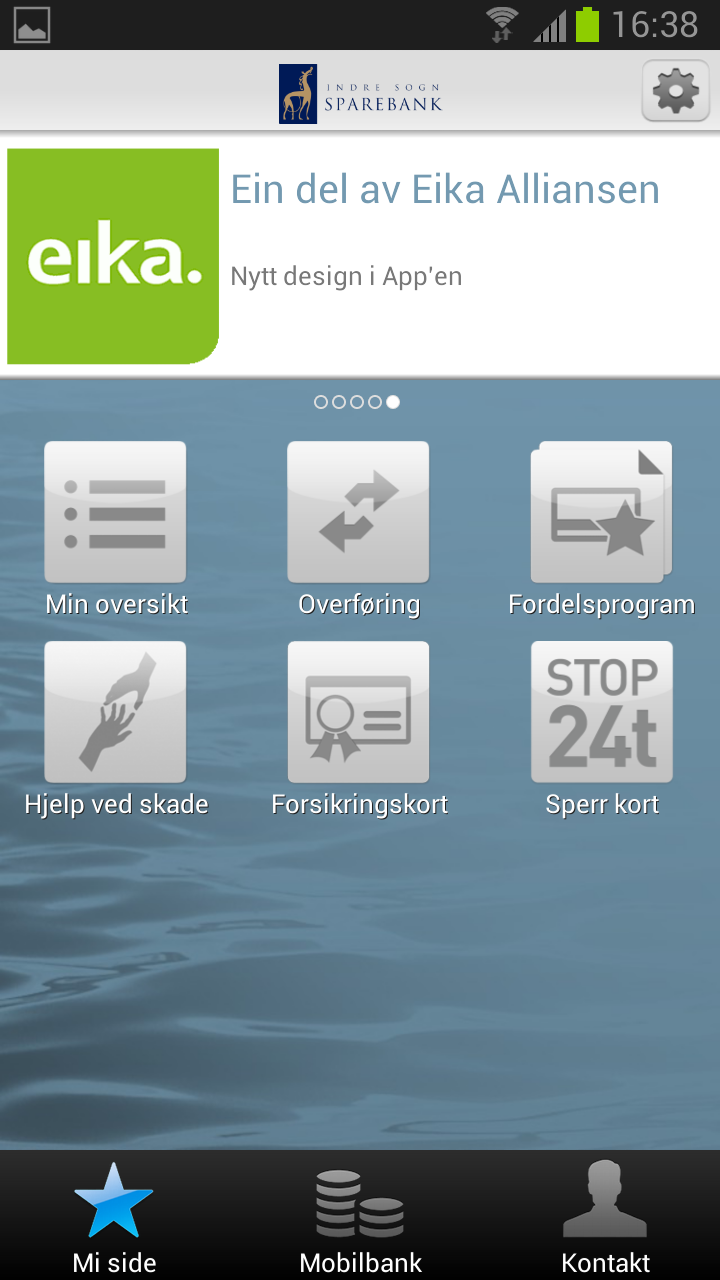Open Forsikringskort

(358, 729)
